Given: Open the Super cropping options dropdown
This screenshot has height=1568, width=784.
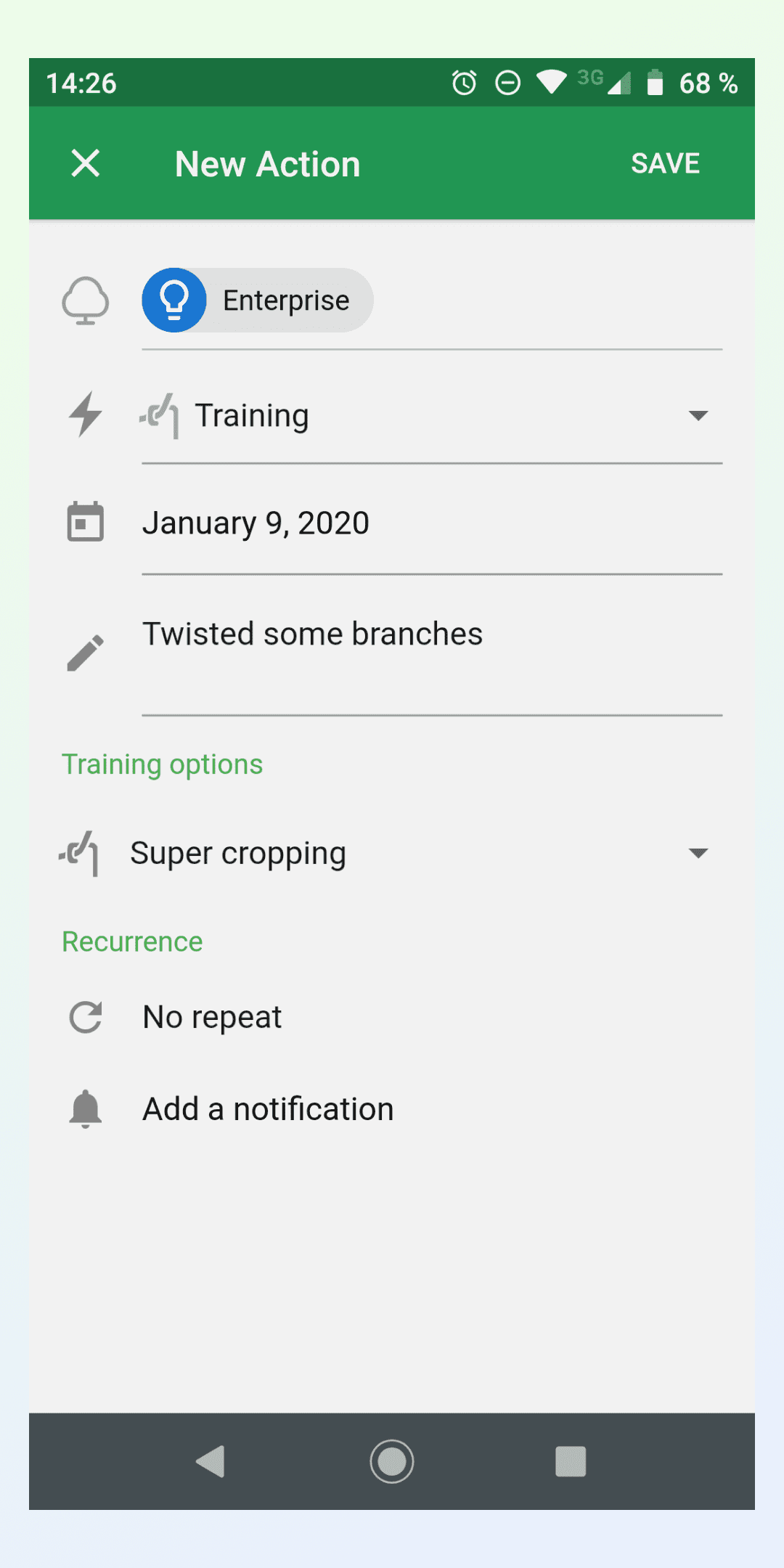Looking at the screenshot, I should 392,854.
